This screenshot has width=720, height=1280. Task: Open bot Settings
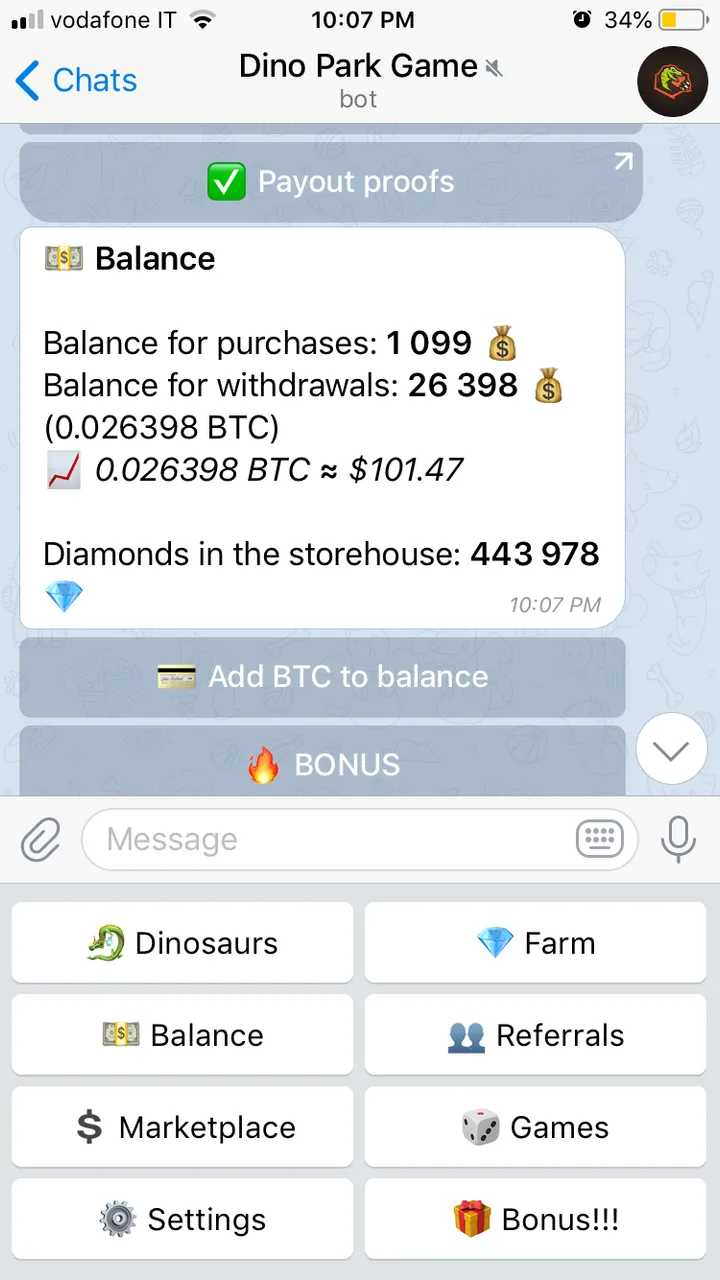(182, 1219)
